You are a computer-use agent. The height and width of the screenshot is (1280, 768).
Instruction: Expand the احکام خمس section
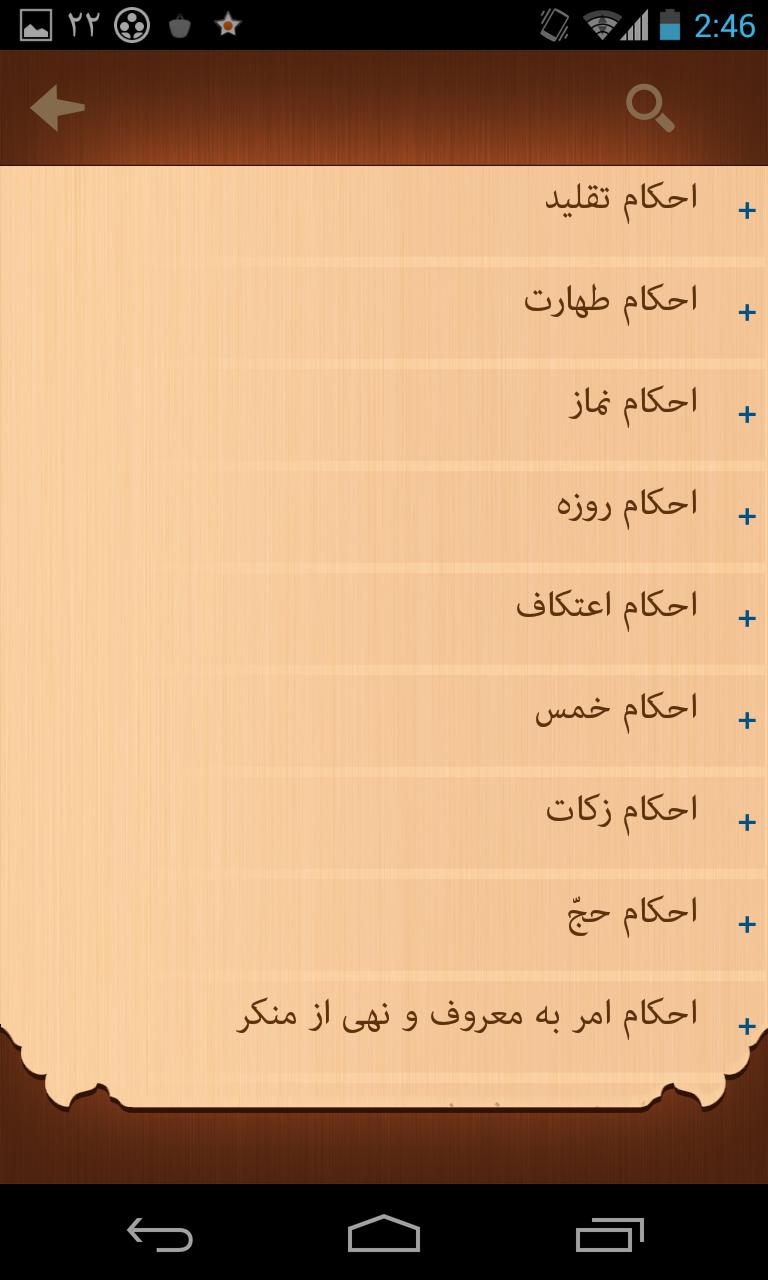746,720
